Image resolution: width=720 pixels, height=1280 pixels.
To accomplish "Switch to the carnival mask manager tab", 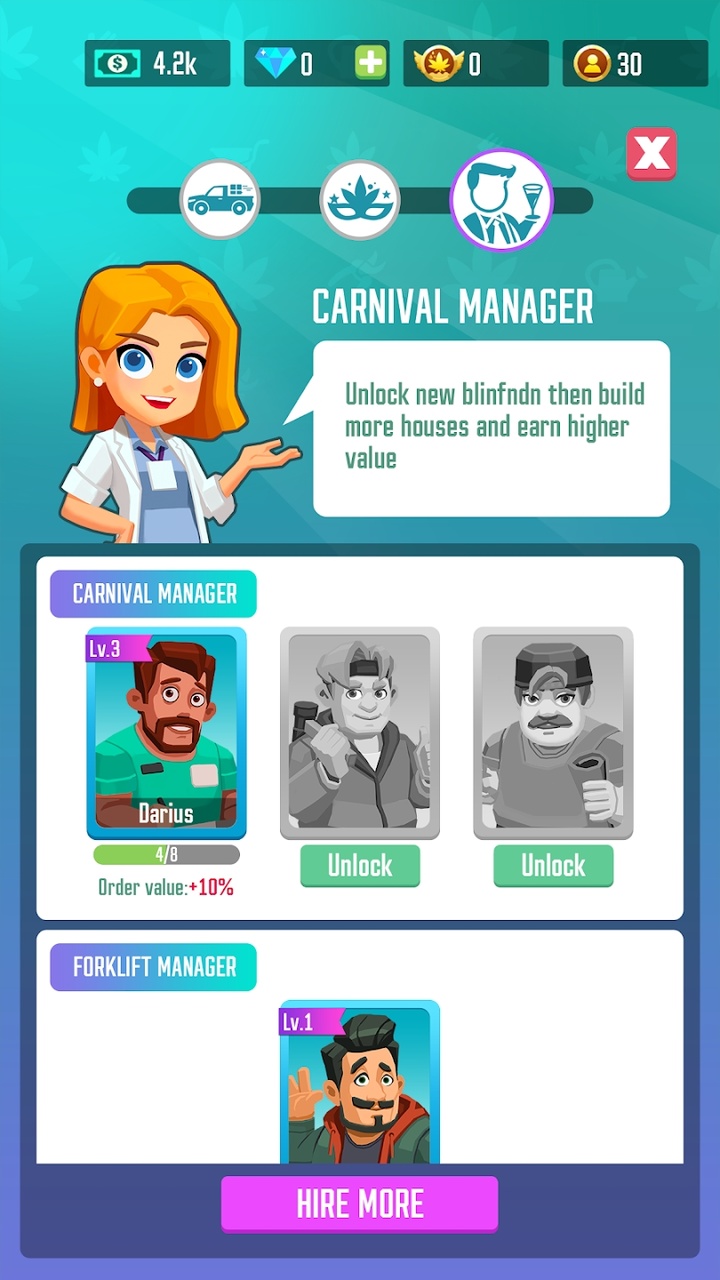I will click(x=359, y=199).
